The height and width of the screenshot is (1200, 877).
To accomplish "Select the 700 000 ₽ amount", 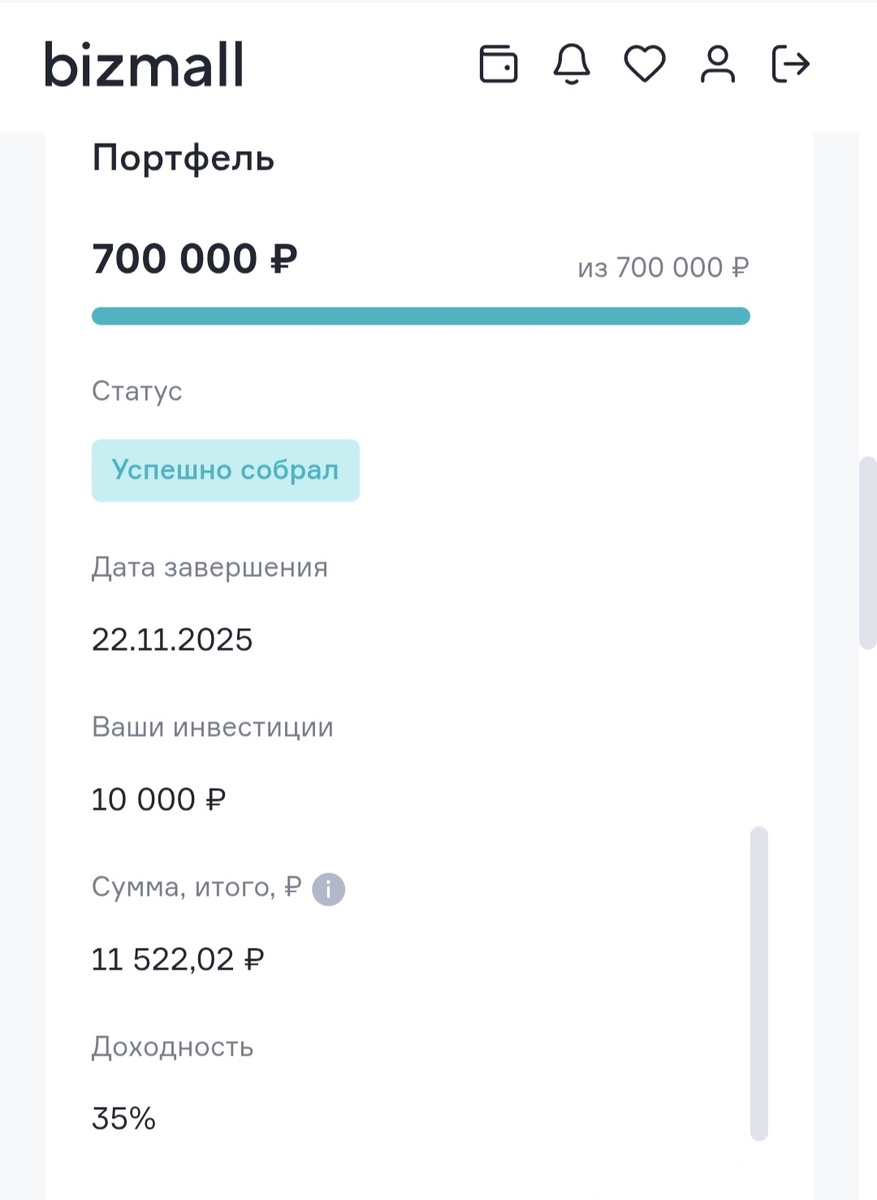I will coord(195,258).
